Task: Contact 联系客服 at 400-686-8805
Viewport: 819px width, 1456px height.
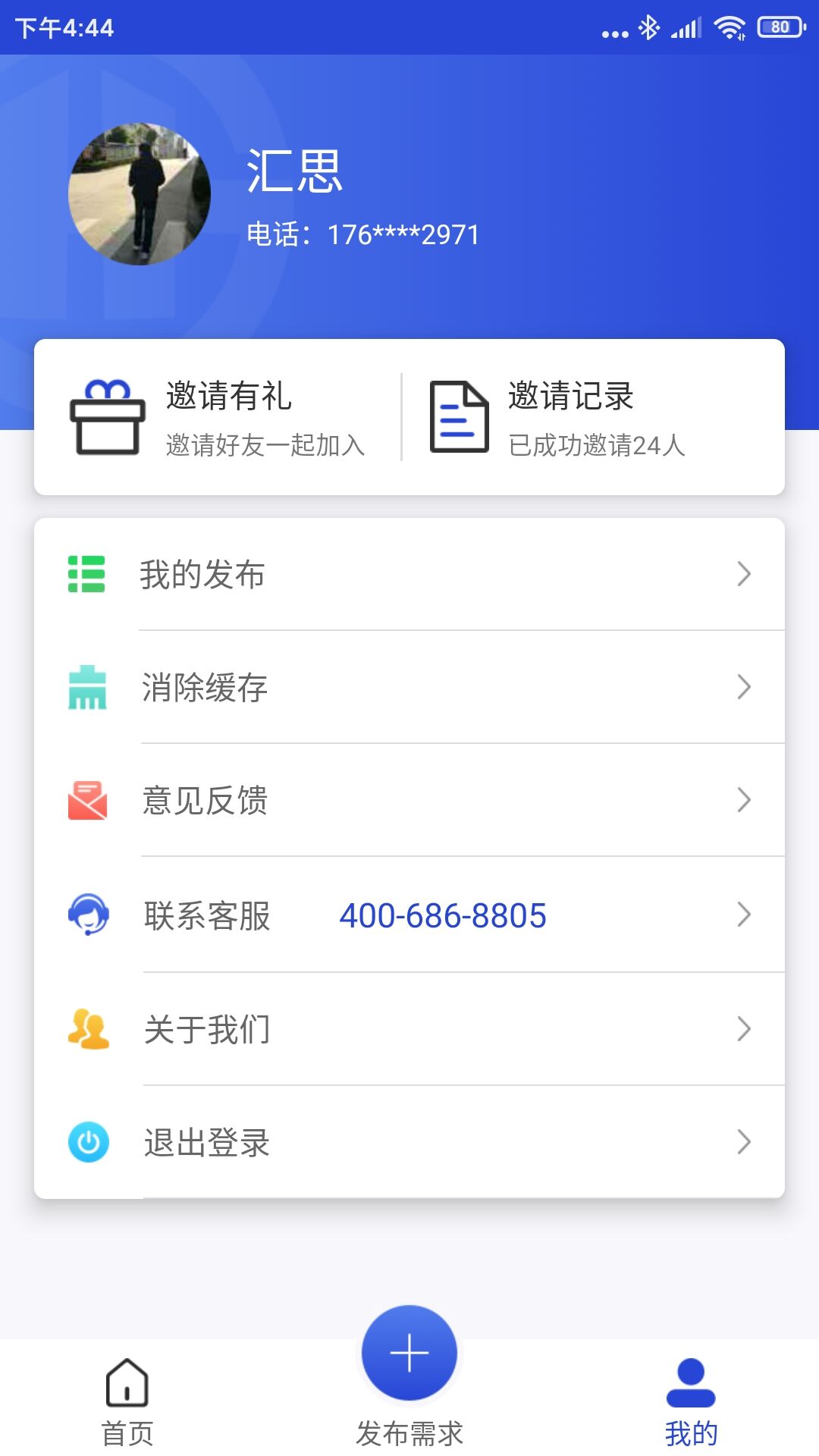Action: point(409,915)
